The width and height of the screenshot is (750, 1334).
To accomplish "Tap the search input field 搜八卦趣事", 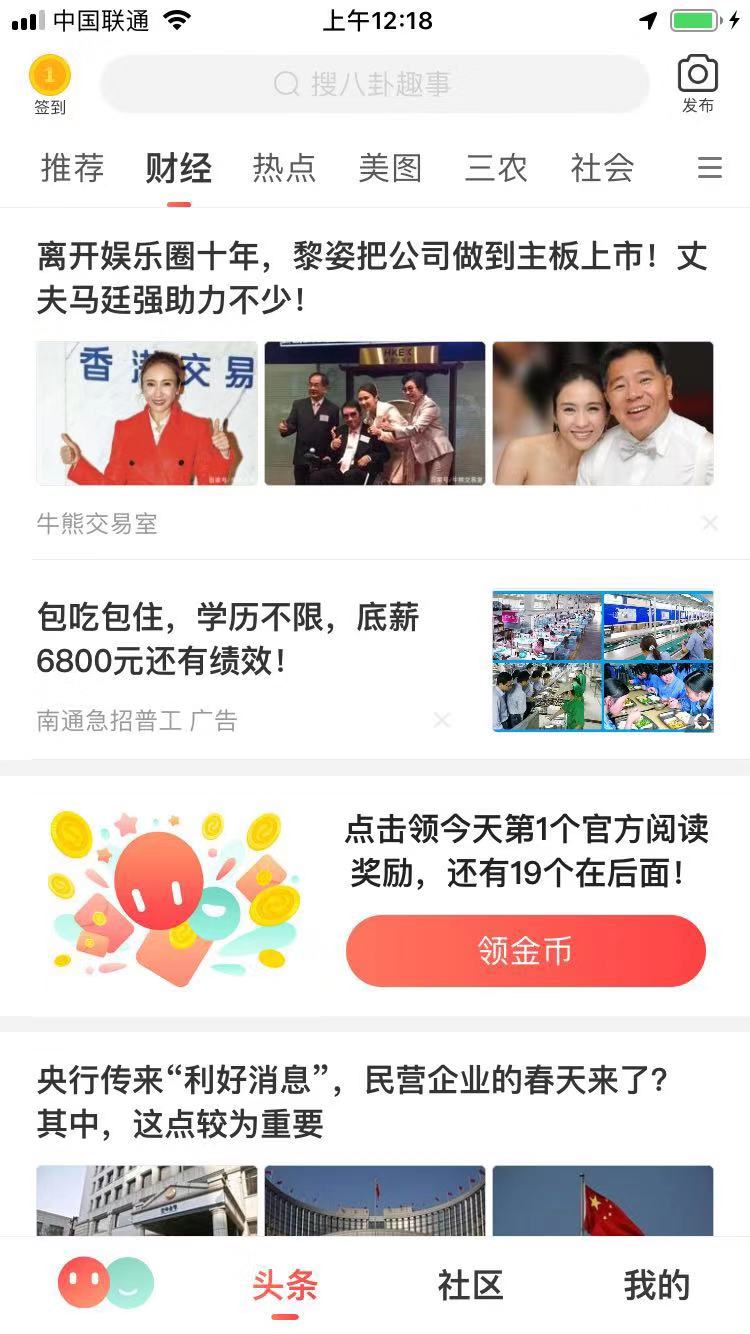I will pyautogui.click(x=375, y=84).
